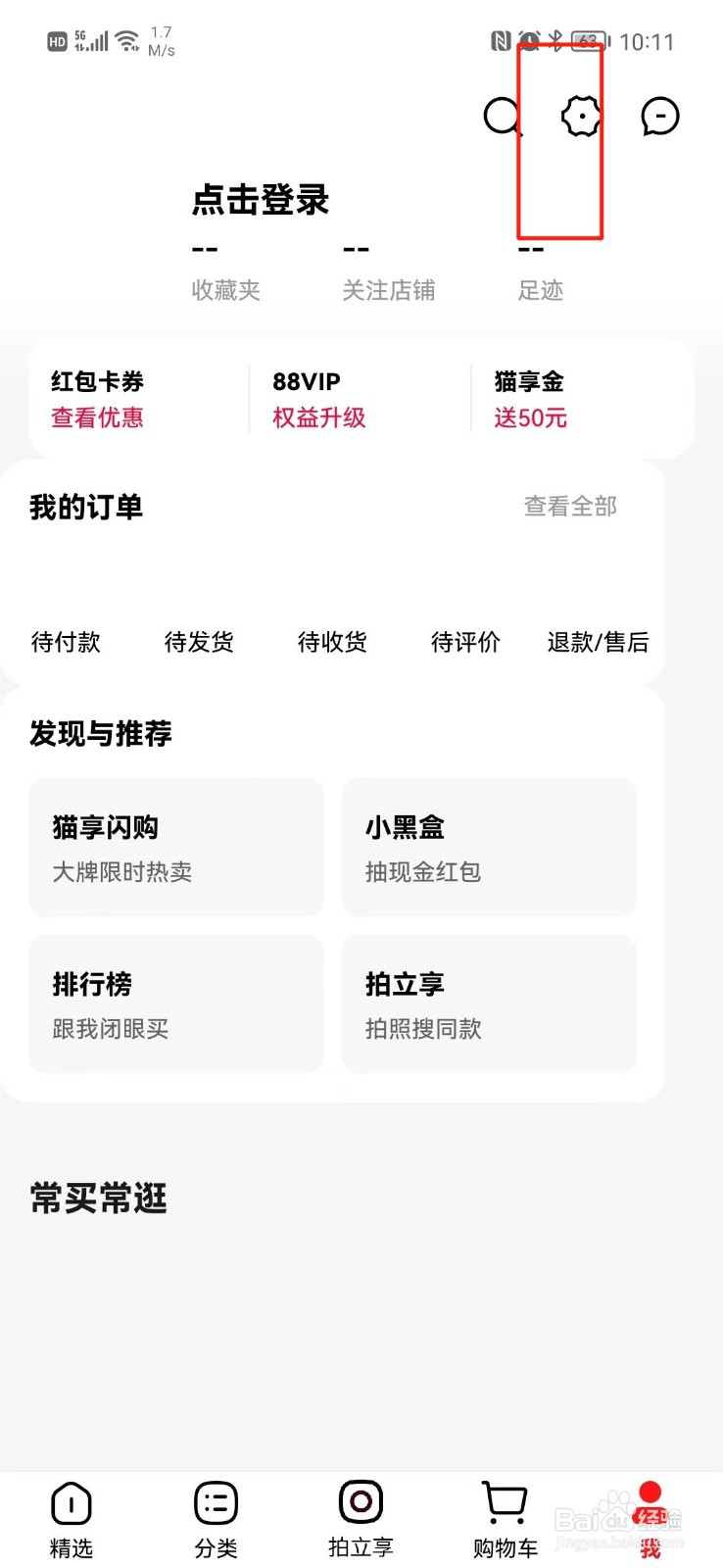Switch to the 待收货 orders section

[x=332, y=642]
